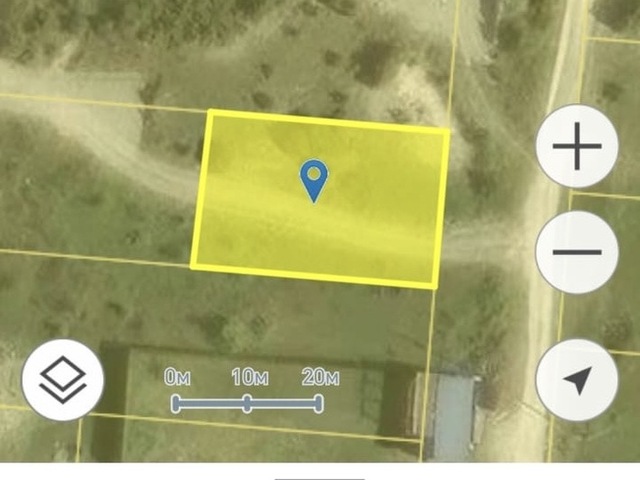Zoom in on the map
The width and height of the screenshot is (640, 480).
(x=577, y=148)
